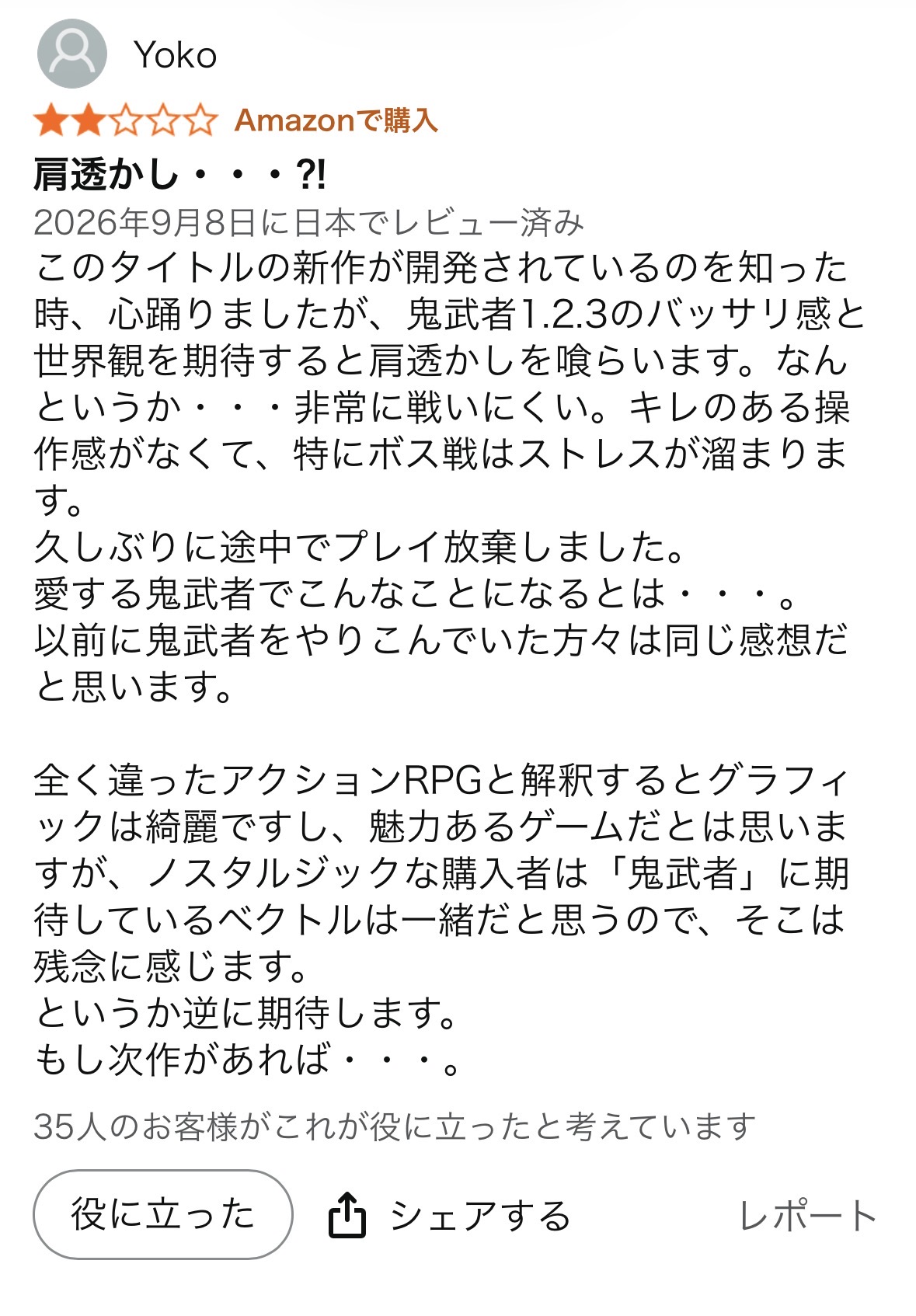This screenshot has width=916, height=1316.
Task: Open the review title 肩透かし・・・?!
Action: 179,174
